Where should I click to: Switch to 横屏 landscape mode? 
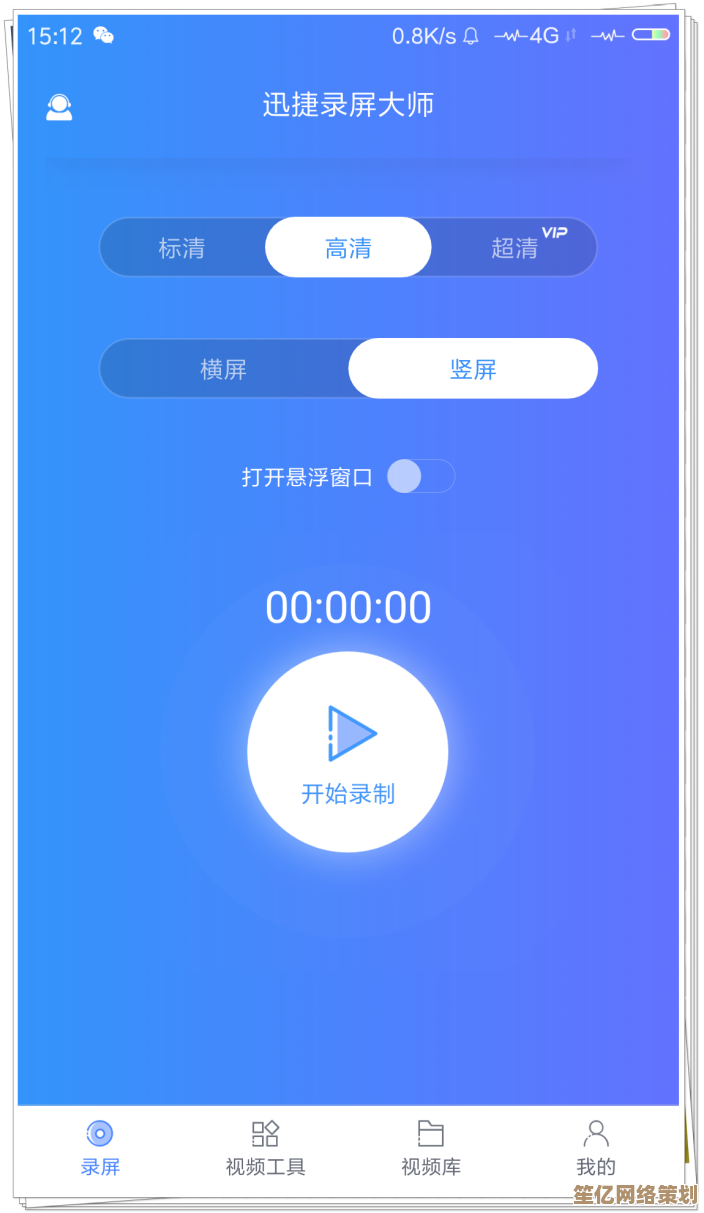(223, 369)
